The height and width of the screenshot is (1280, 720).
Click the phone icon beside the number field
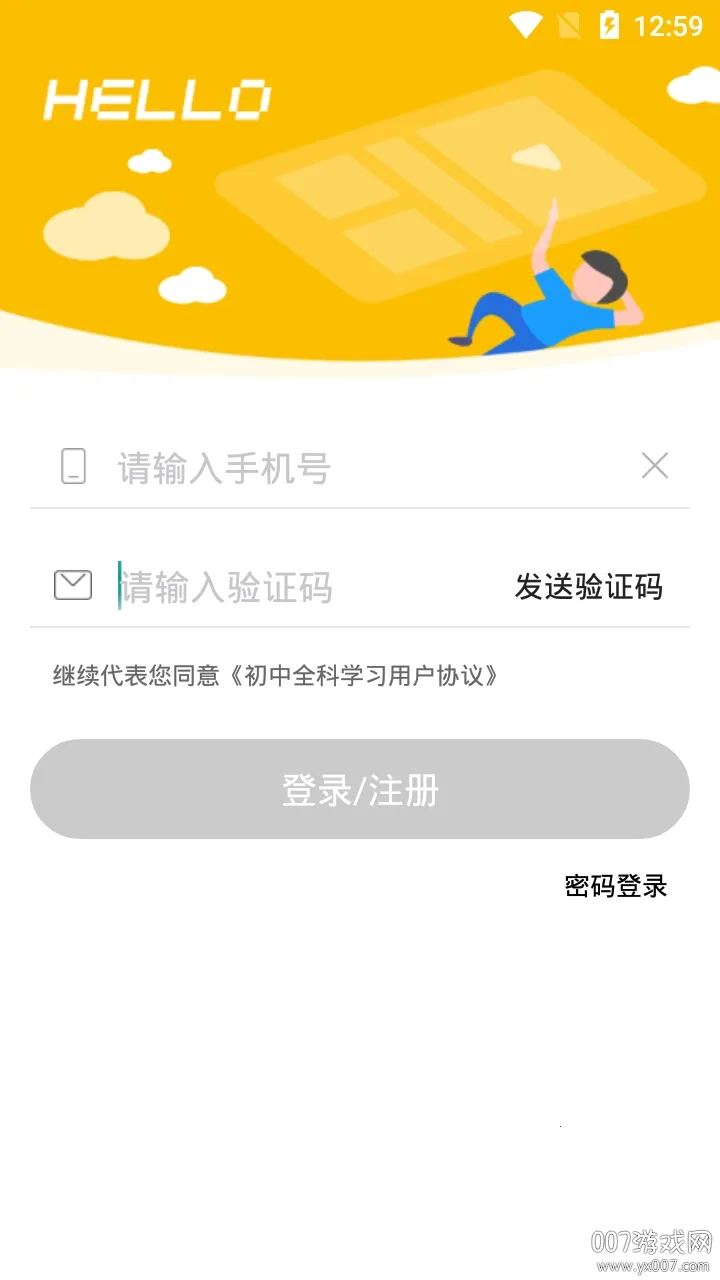71,466
